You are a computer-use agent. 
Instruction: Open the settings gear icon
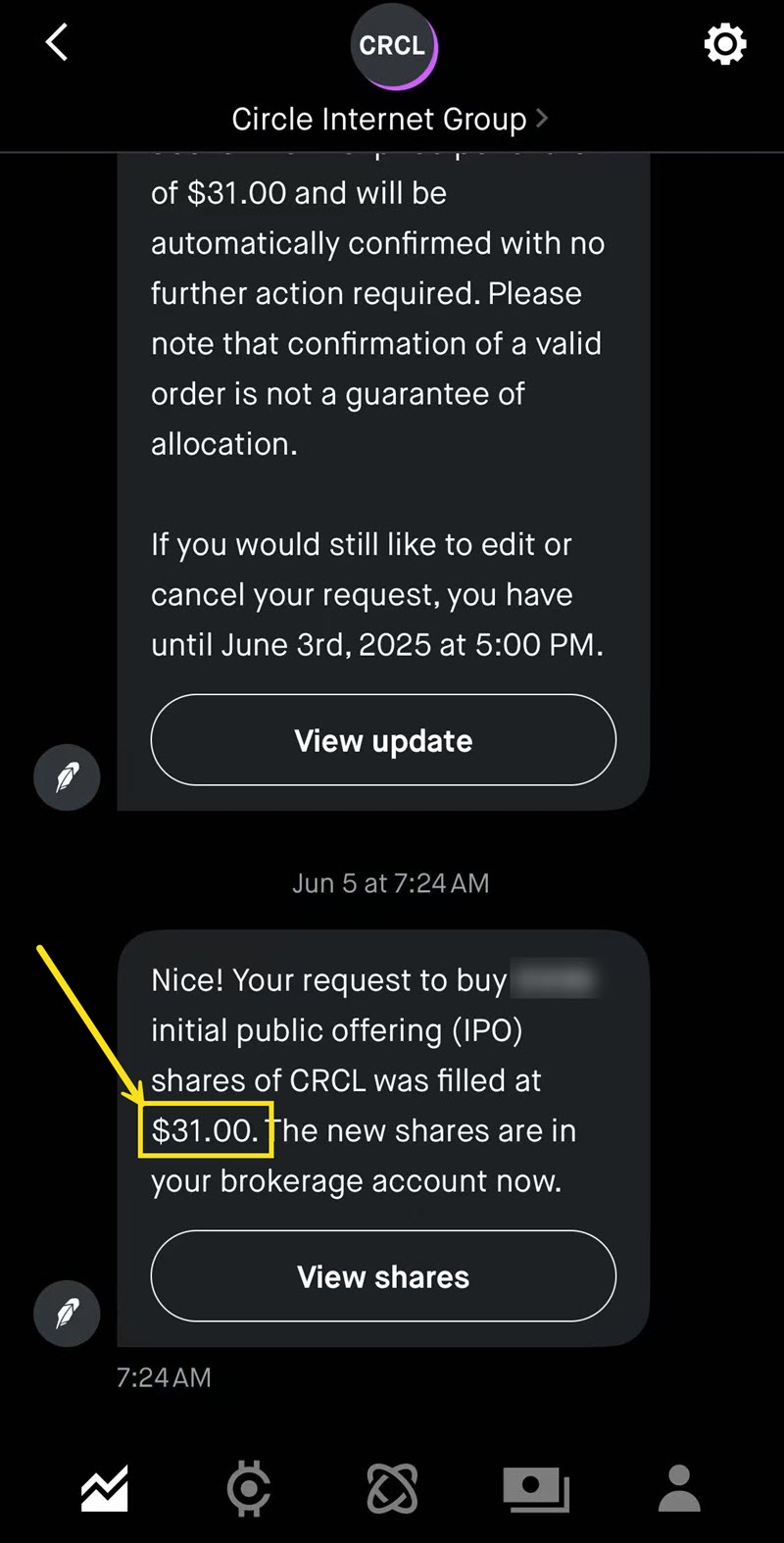point(724,44)
